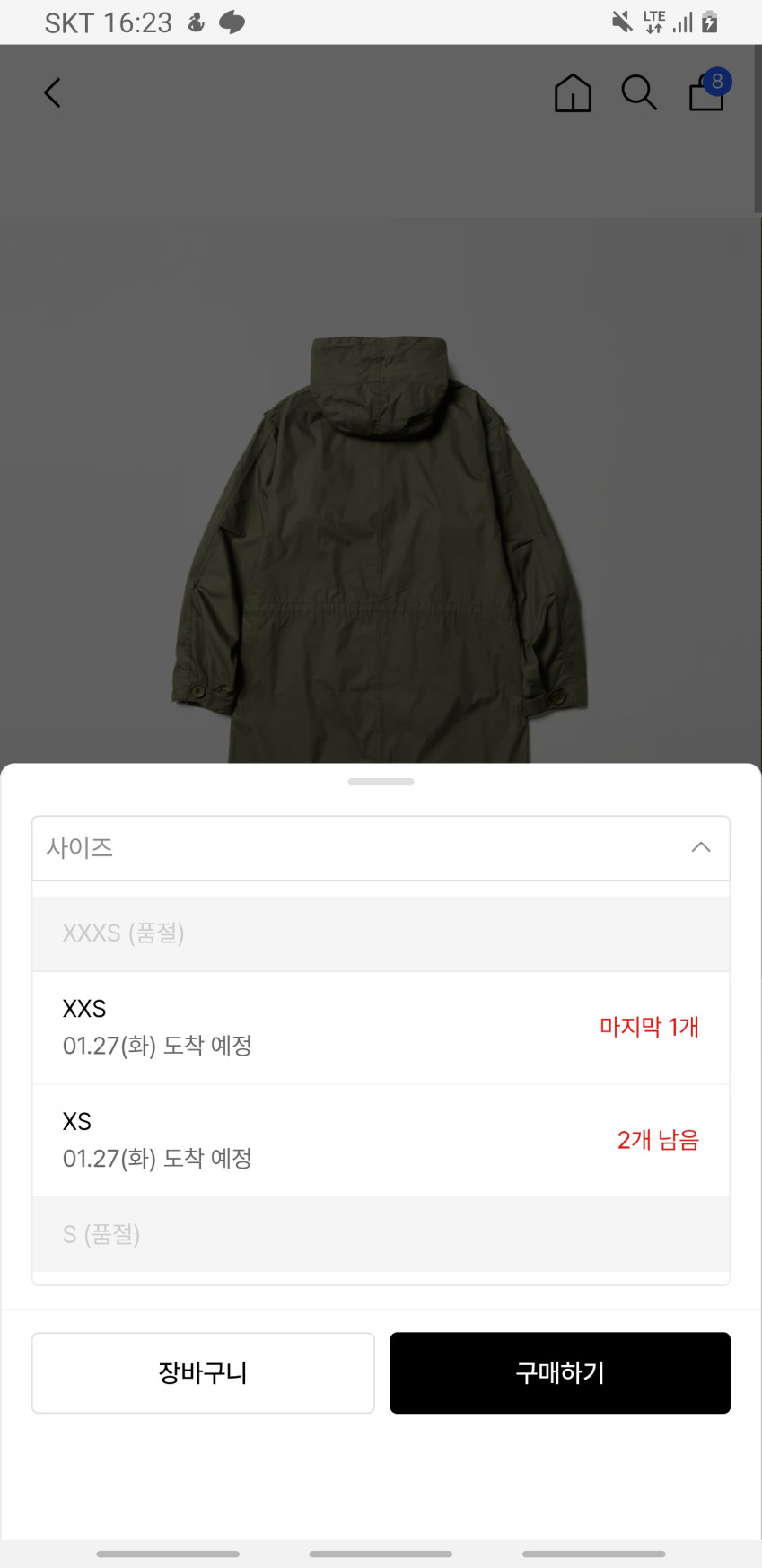762x1568 pixels.
Task: Choose size XS with 2개 남음
Action: coord(381,1140)
